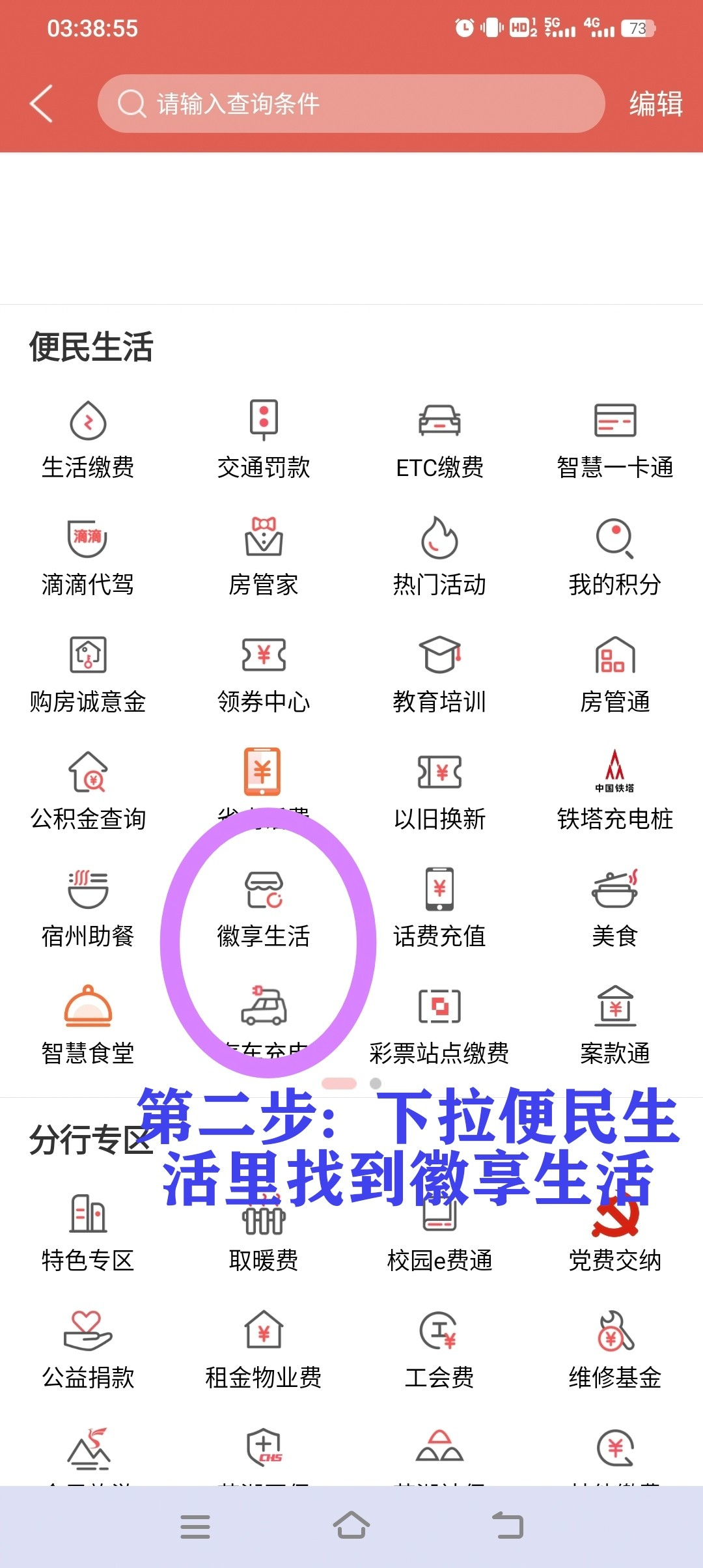The width and height of the screenshot is (703, 1568).
Task: Tap the 编辑 edit button
Action: (x=655, y=104)
